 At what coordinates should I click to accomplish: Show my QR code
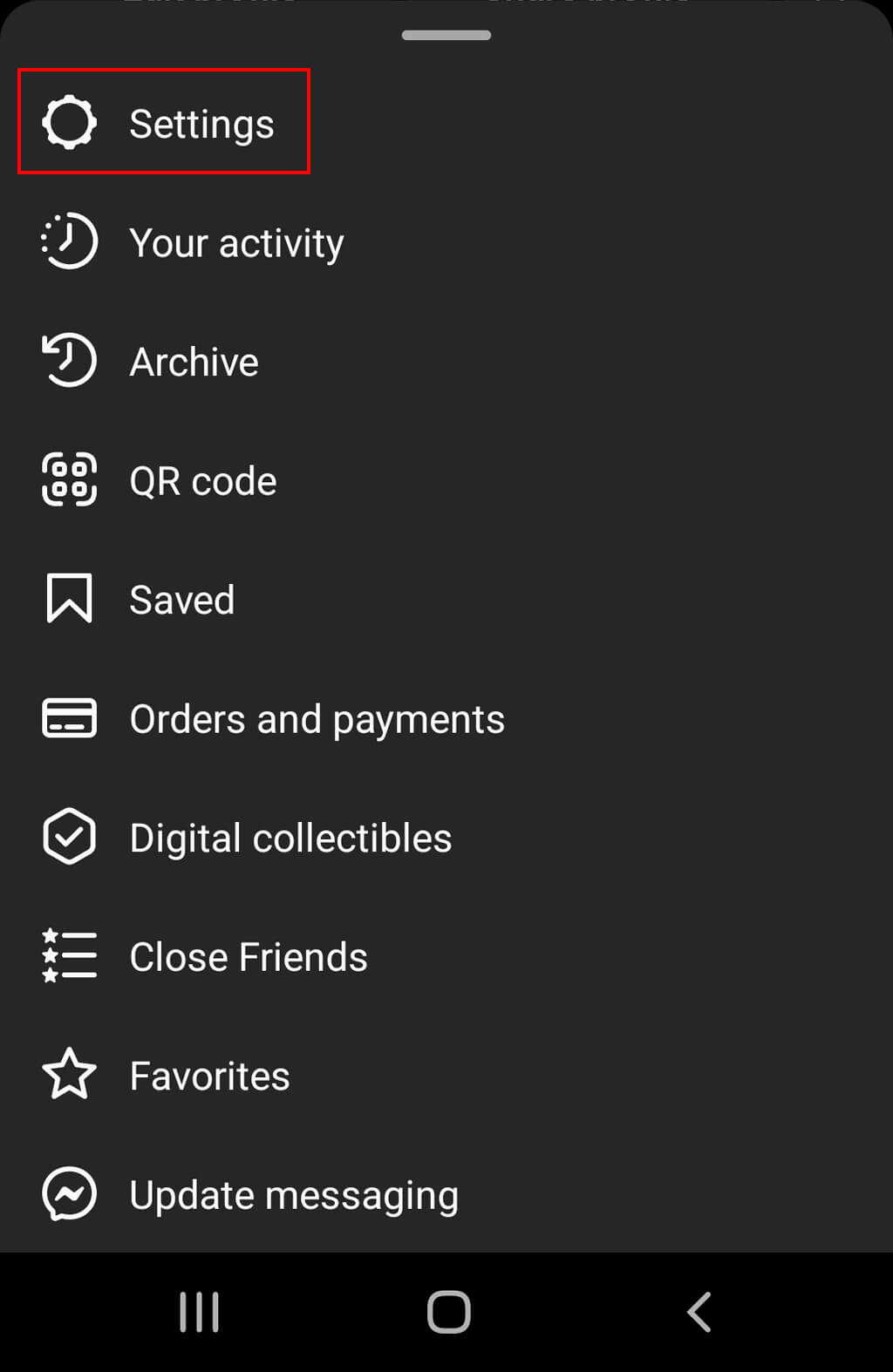click(202, 481)
